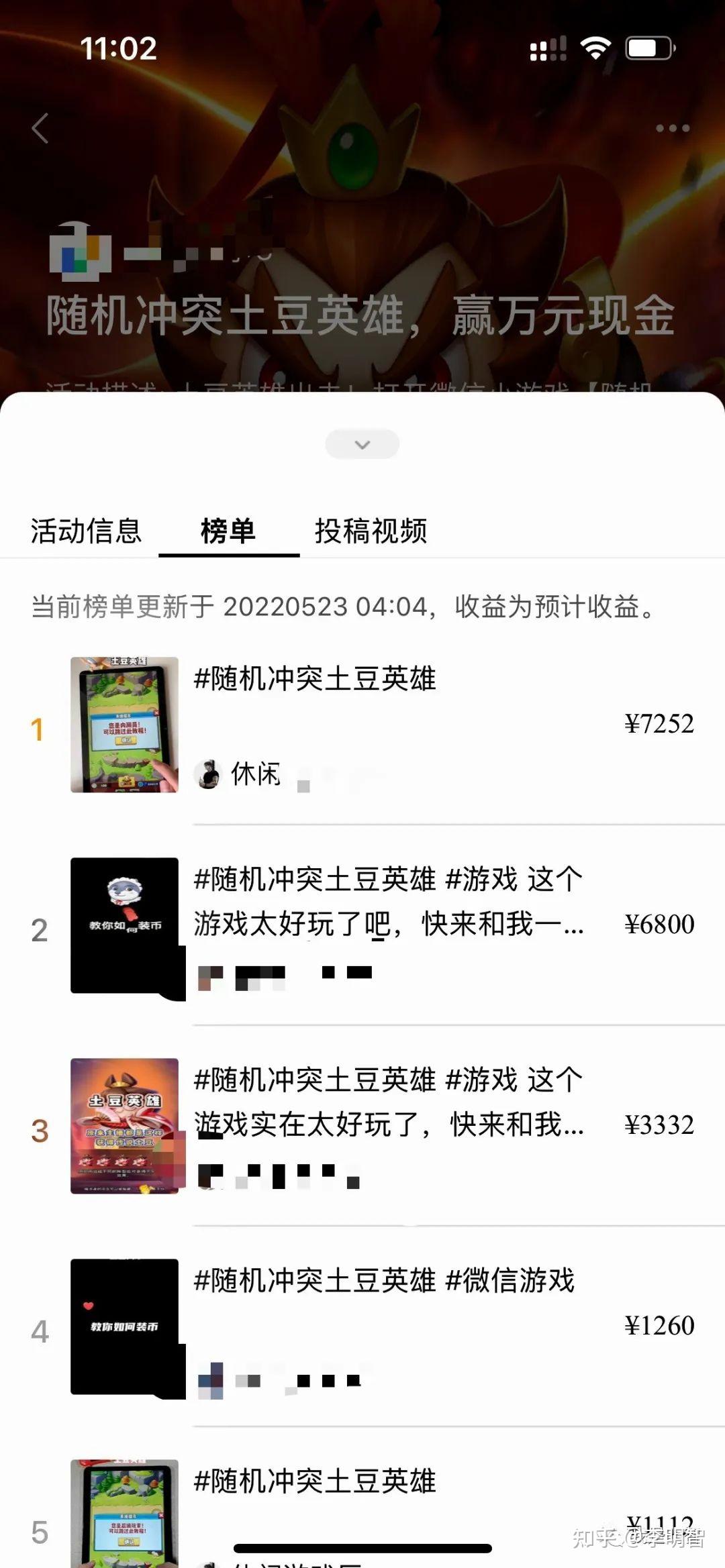This screenshot has width=725, height=1568.
Task: Select the 榜单 tab
Action: pos(228,531)
